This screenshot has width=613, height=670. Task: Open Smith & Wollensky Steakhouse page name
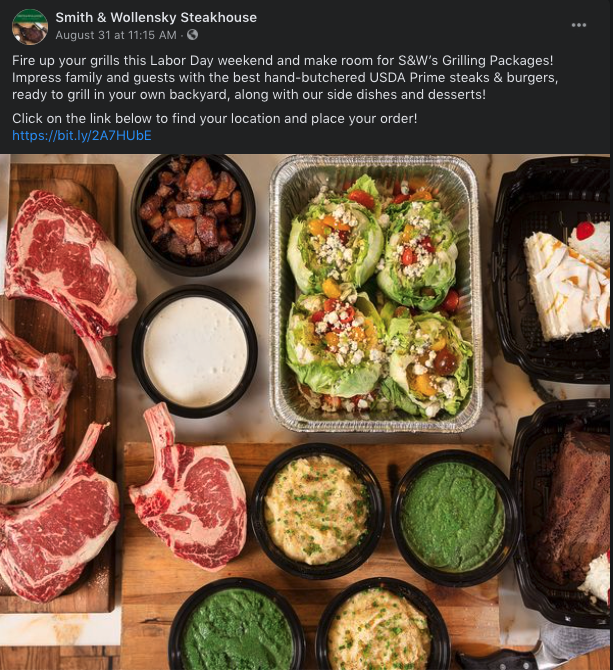tap(156, 17)
